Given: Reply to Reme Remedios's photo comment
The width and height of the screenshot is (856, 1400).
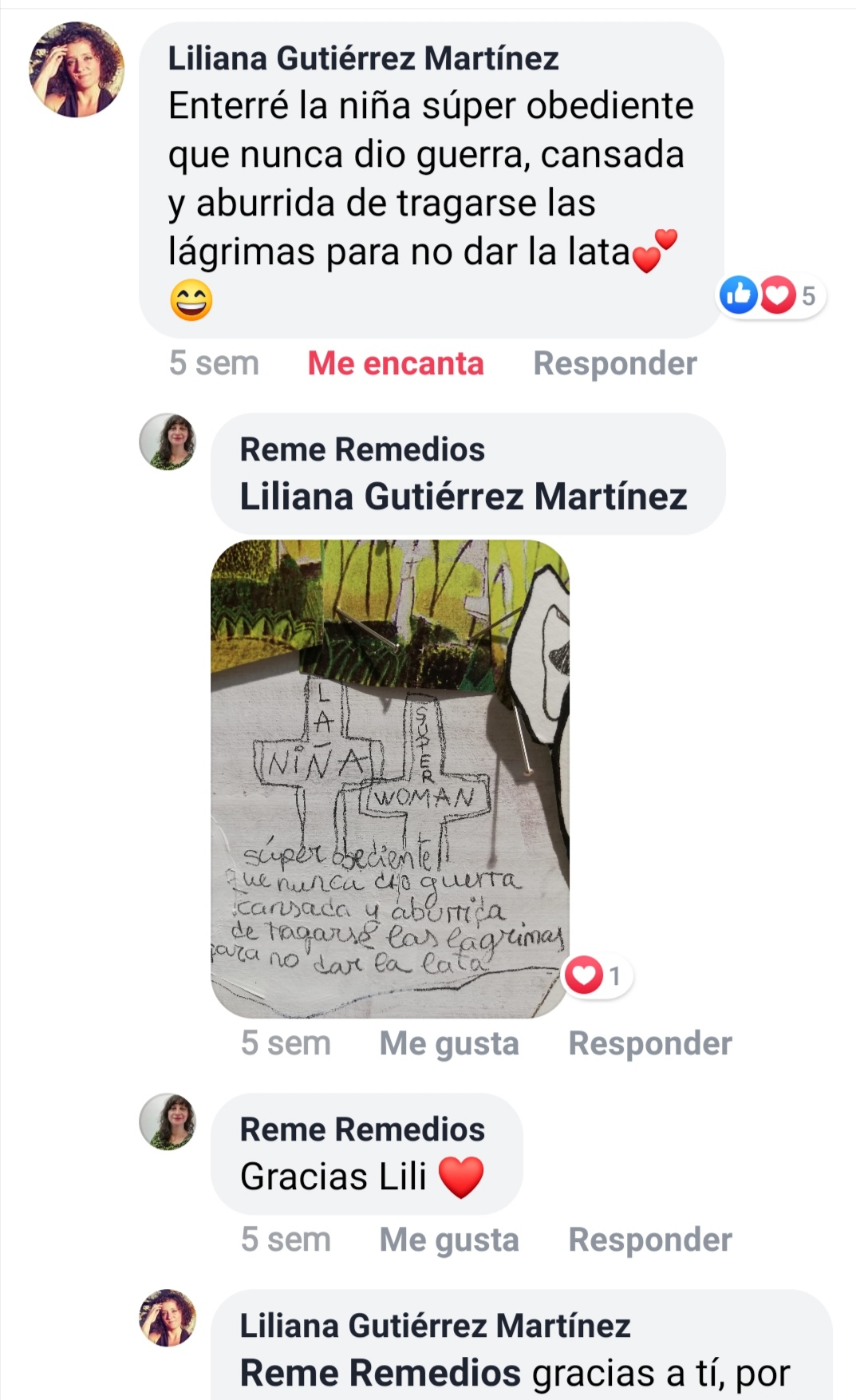Looking at the screenshot, I should click(649, 1043).
